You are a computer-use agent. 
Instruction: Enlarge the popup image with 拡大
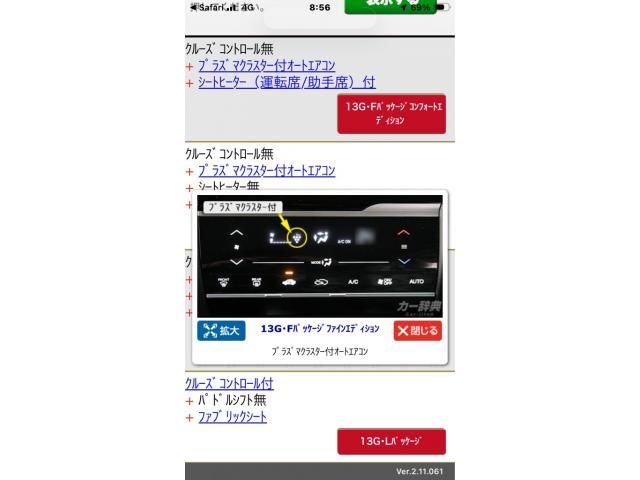coord(221,330)
